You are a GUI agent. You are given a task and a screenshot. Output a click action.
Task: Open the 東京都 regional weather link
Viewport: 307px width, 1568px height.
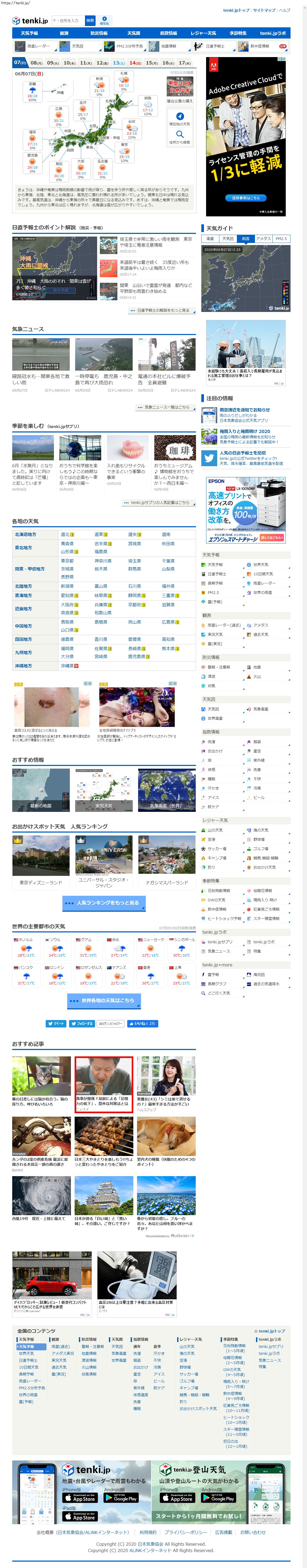pos(67,561)
